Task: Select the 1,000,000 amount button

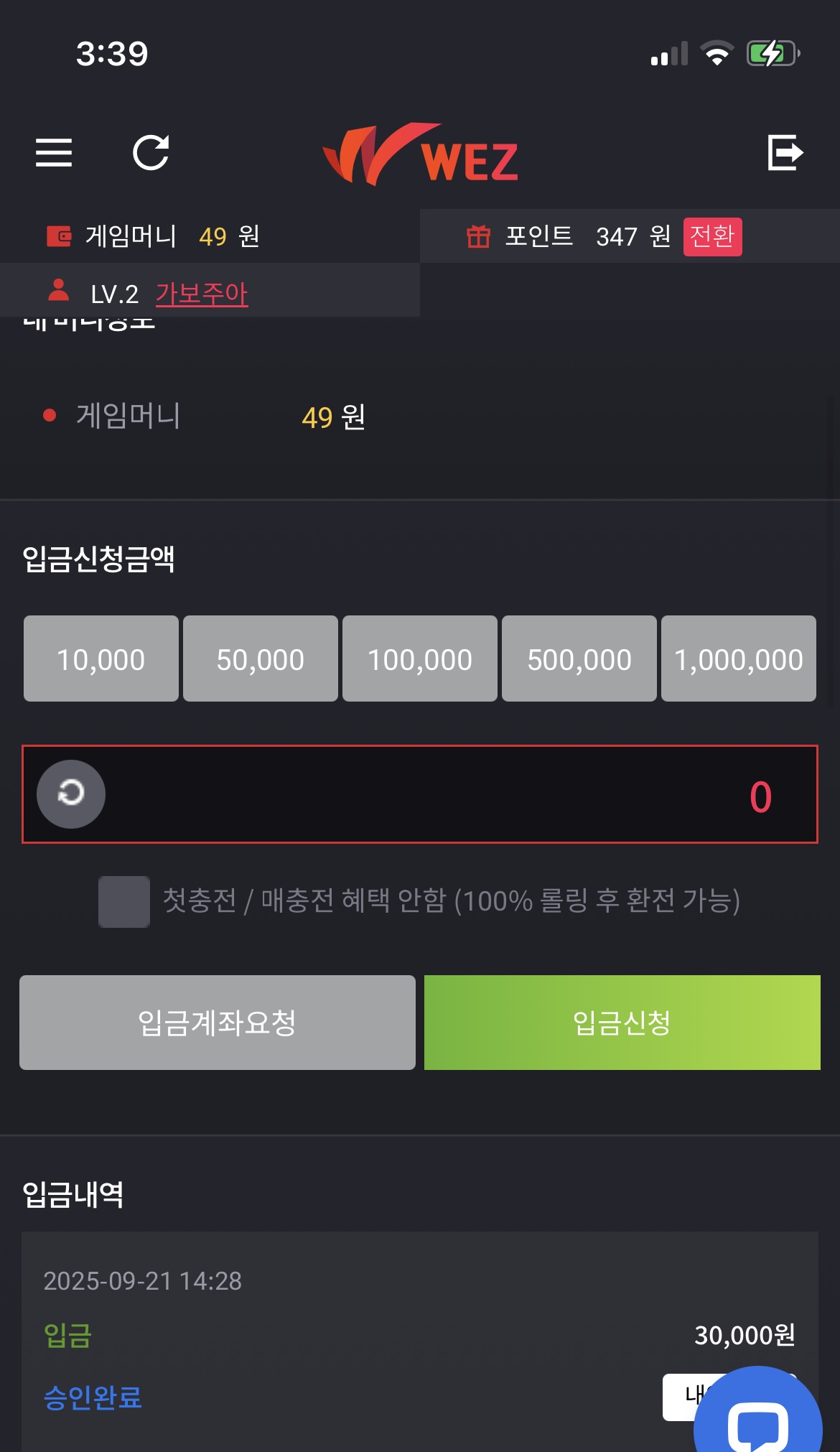Action: [739, 658]
